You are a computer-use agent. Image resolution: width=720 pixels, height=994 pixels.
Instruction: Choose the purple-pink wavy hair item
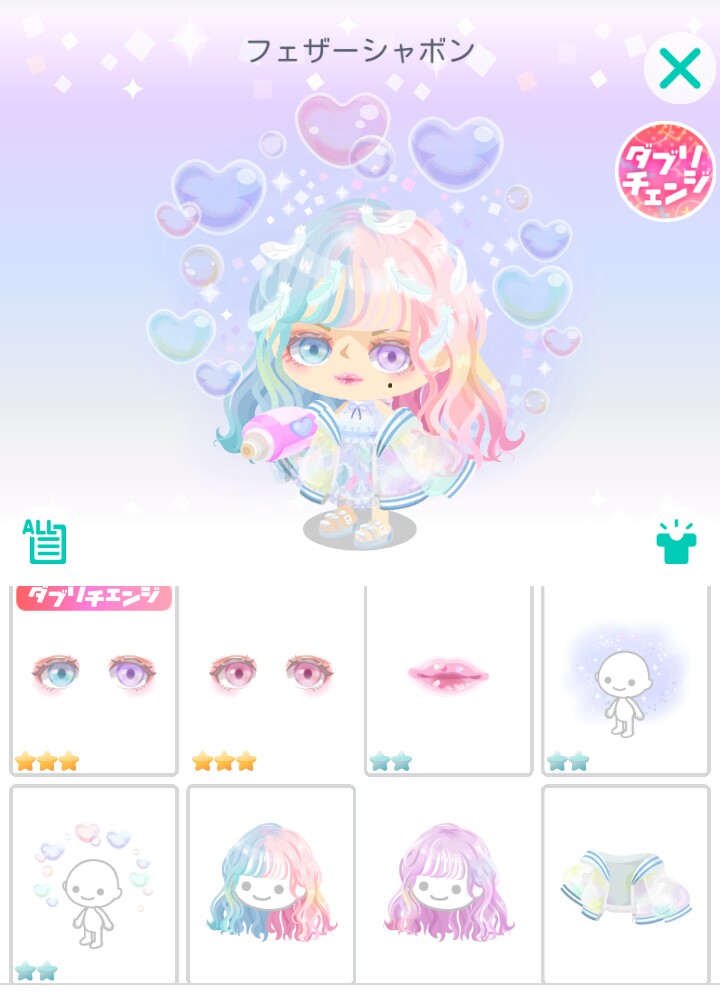pos(448,882)
